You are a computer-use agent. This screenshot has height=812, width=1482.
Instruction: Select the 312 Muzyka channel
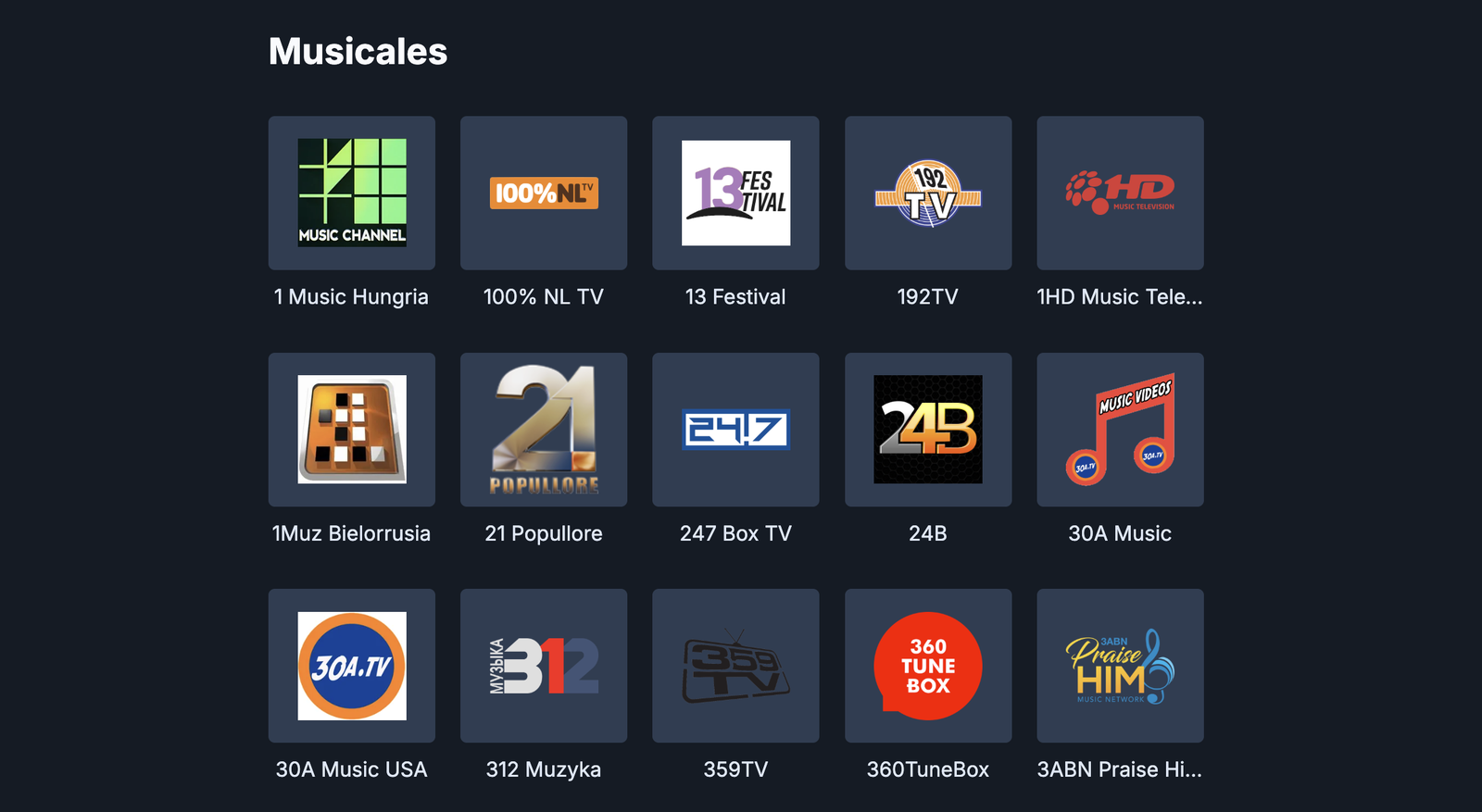[x=544, y=666]
